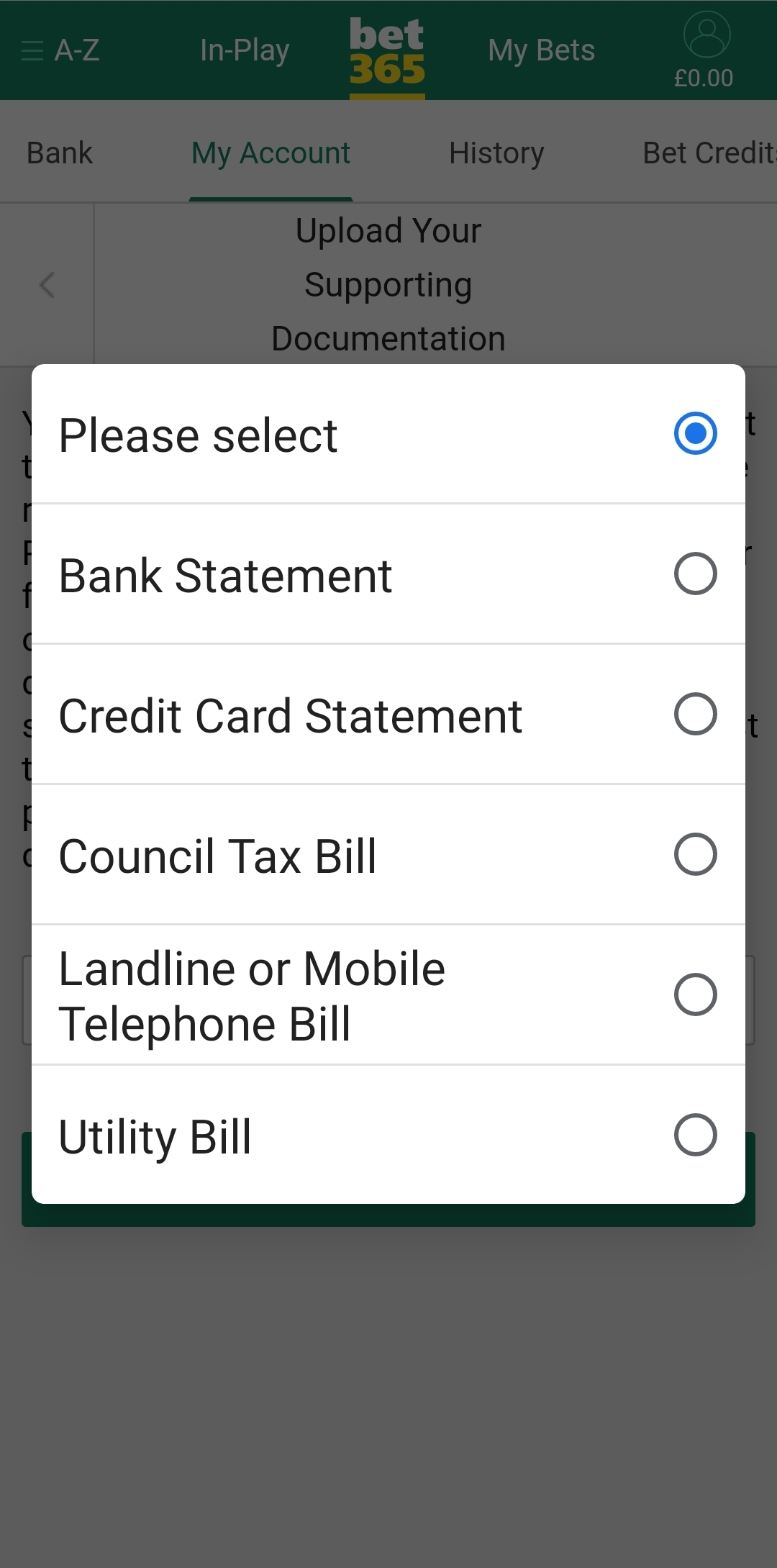Choose Utility Bill as document type

pos(388,1136)
